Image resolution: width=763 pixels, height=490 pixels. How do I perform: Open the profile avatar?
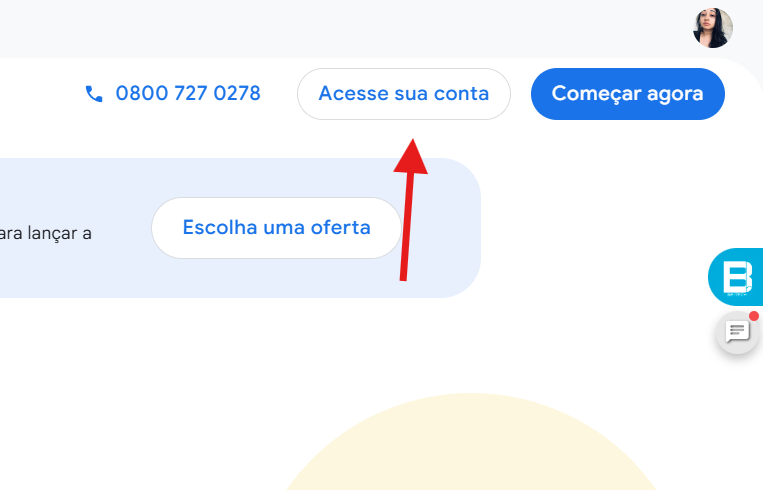[x=712, y=28]
